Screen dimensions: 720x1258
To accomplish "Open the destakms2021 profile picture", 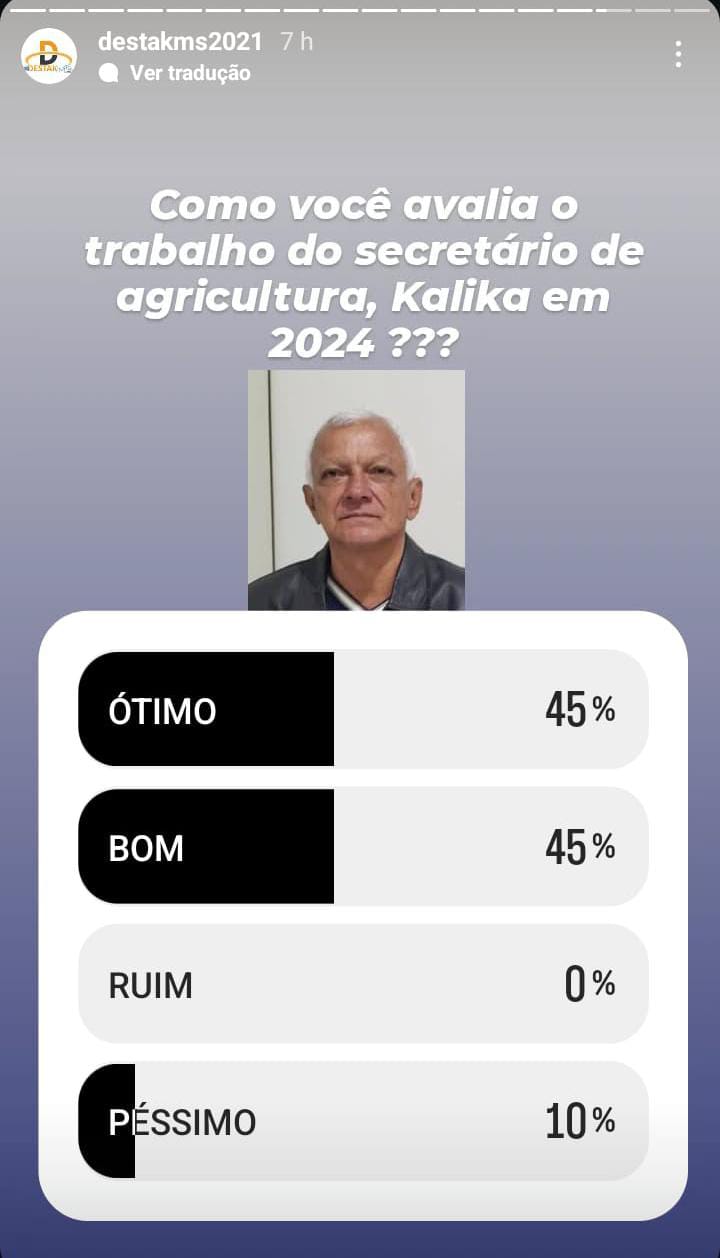I will [x=49, y=56].
